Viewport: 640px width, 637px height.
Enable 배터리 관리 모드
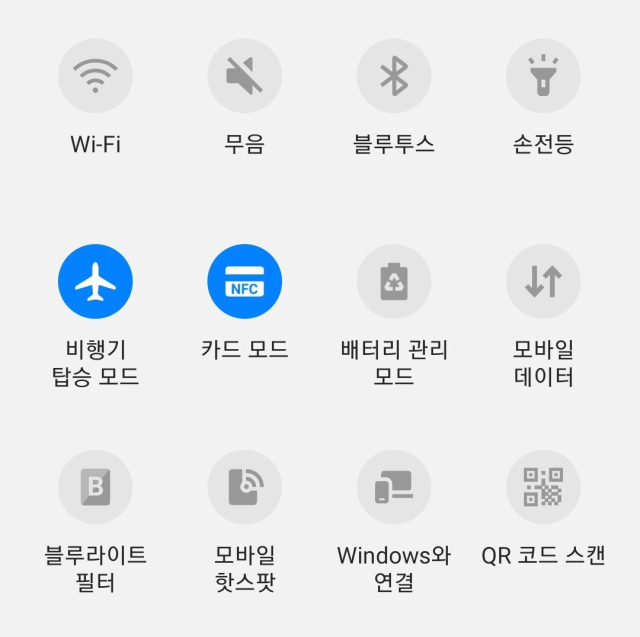pyautogui.click(x=394, y=281)
